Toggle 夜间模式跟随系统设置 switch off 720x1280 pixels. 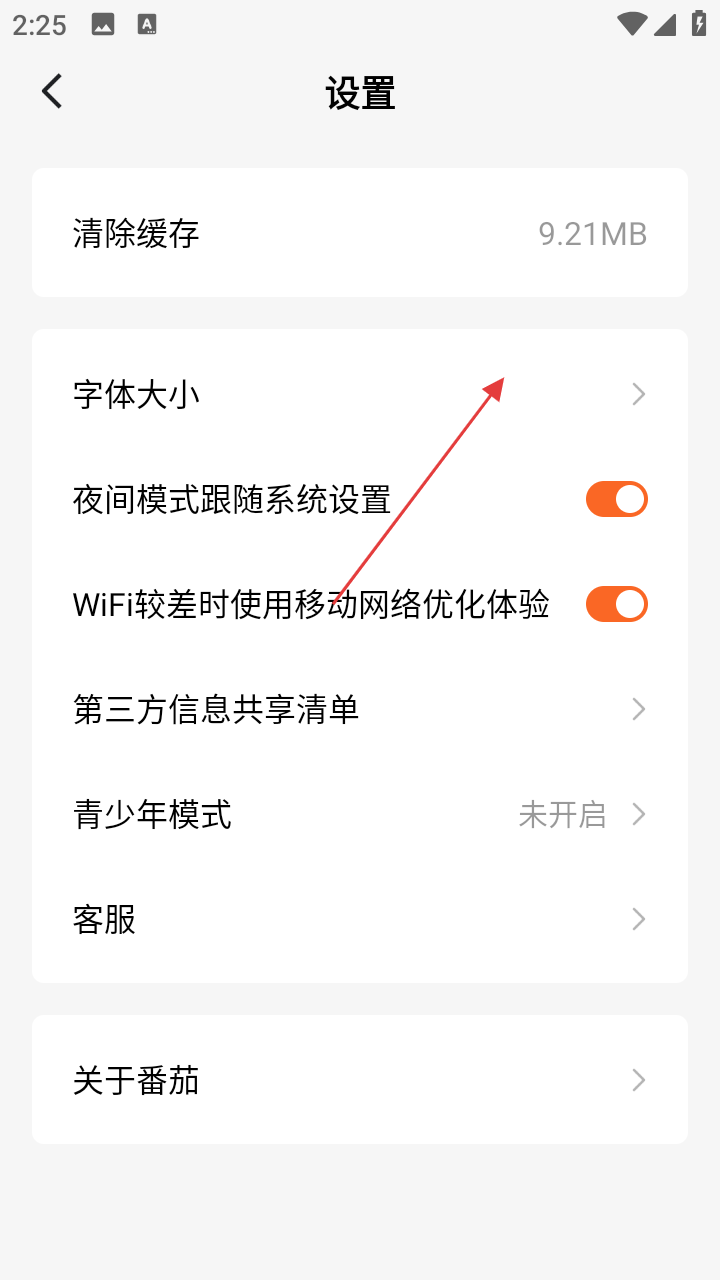tap(616, 499)
